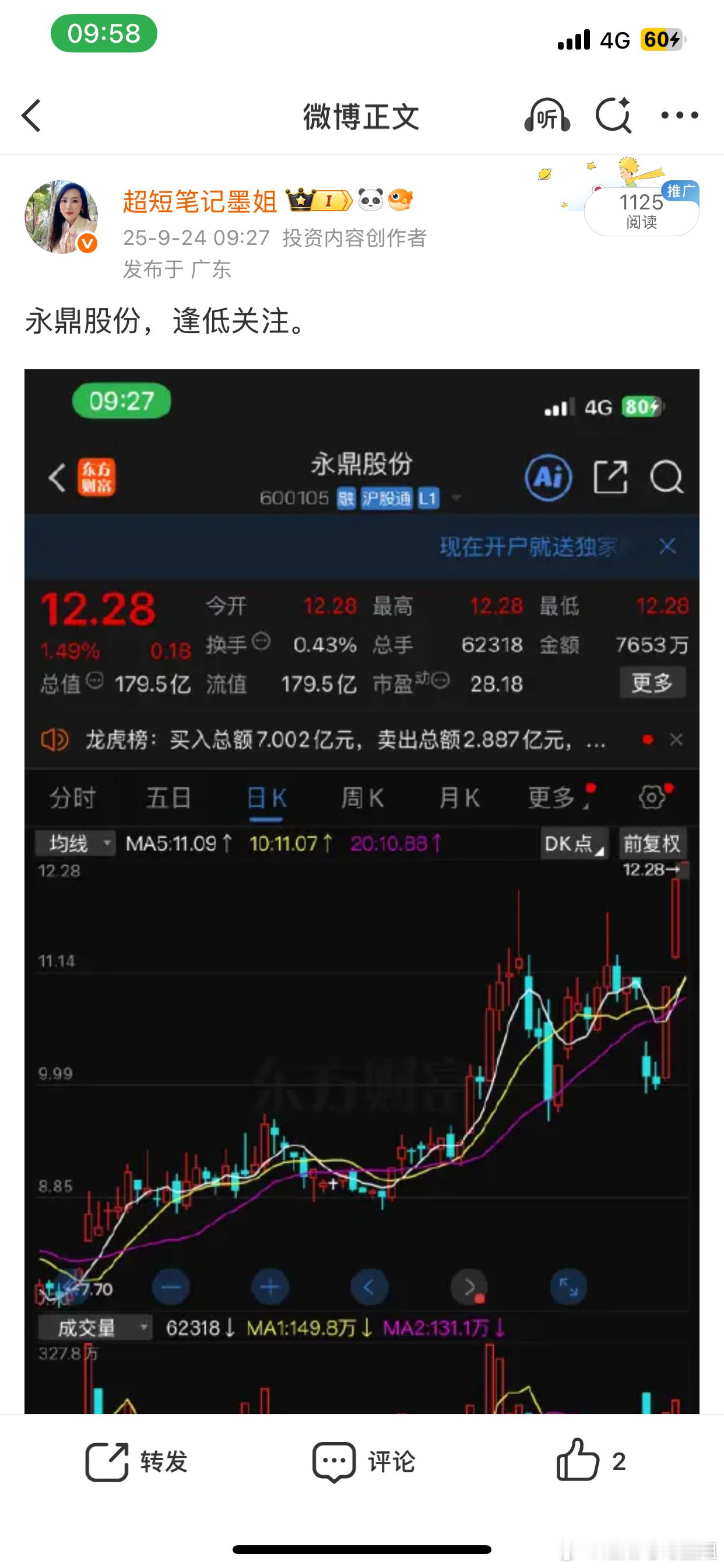The image size is (724, 1568).
Task: Open the refresh icon next to 微博正文
Action: (x=614, y=114)
